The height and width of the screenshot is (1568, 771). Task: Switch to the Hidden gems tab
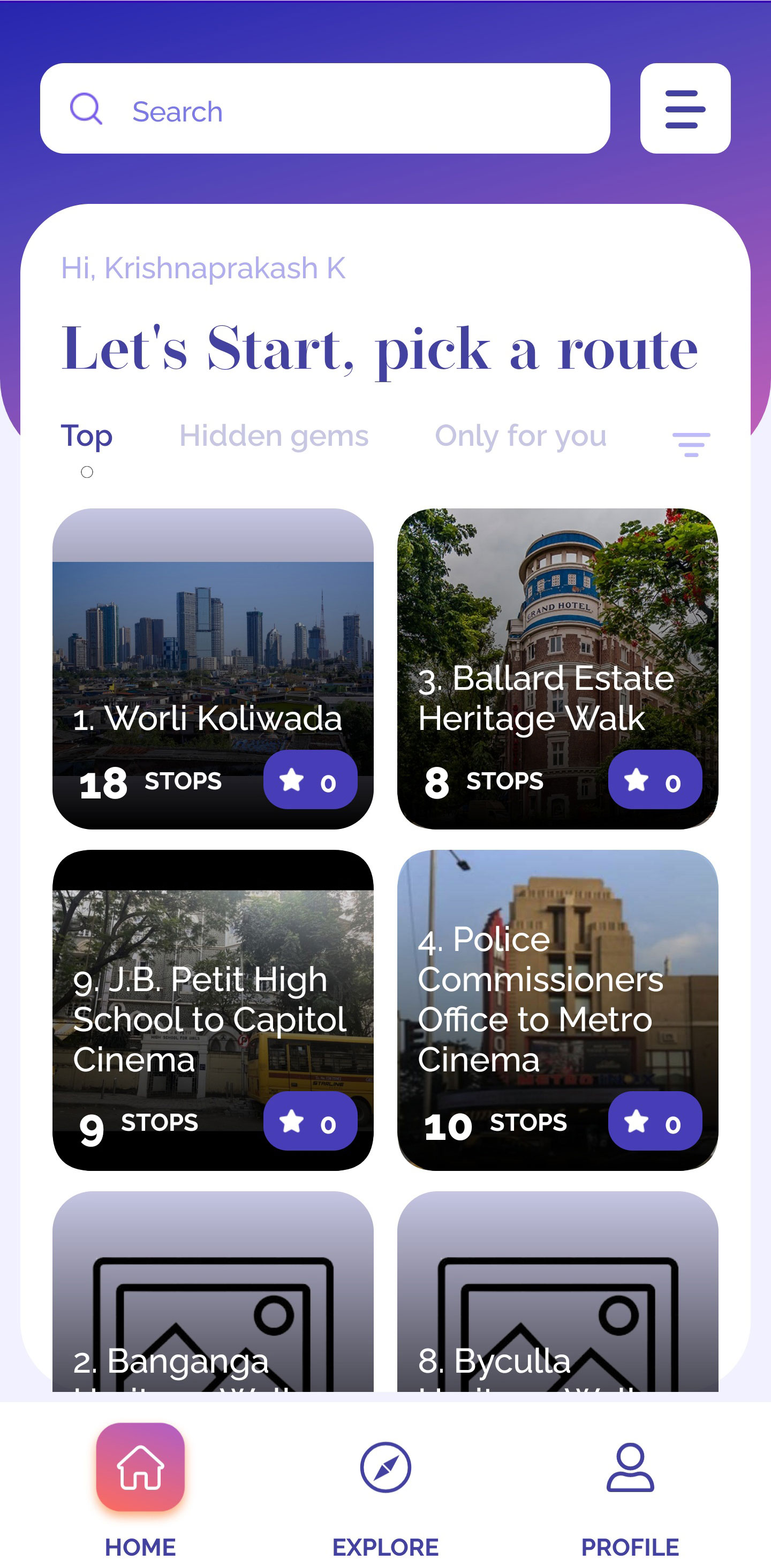coord(274,436)
